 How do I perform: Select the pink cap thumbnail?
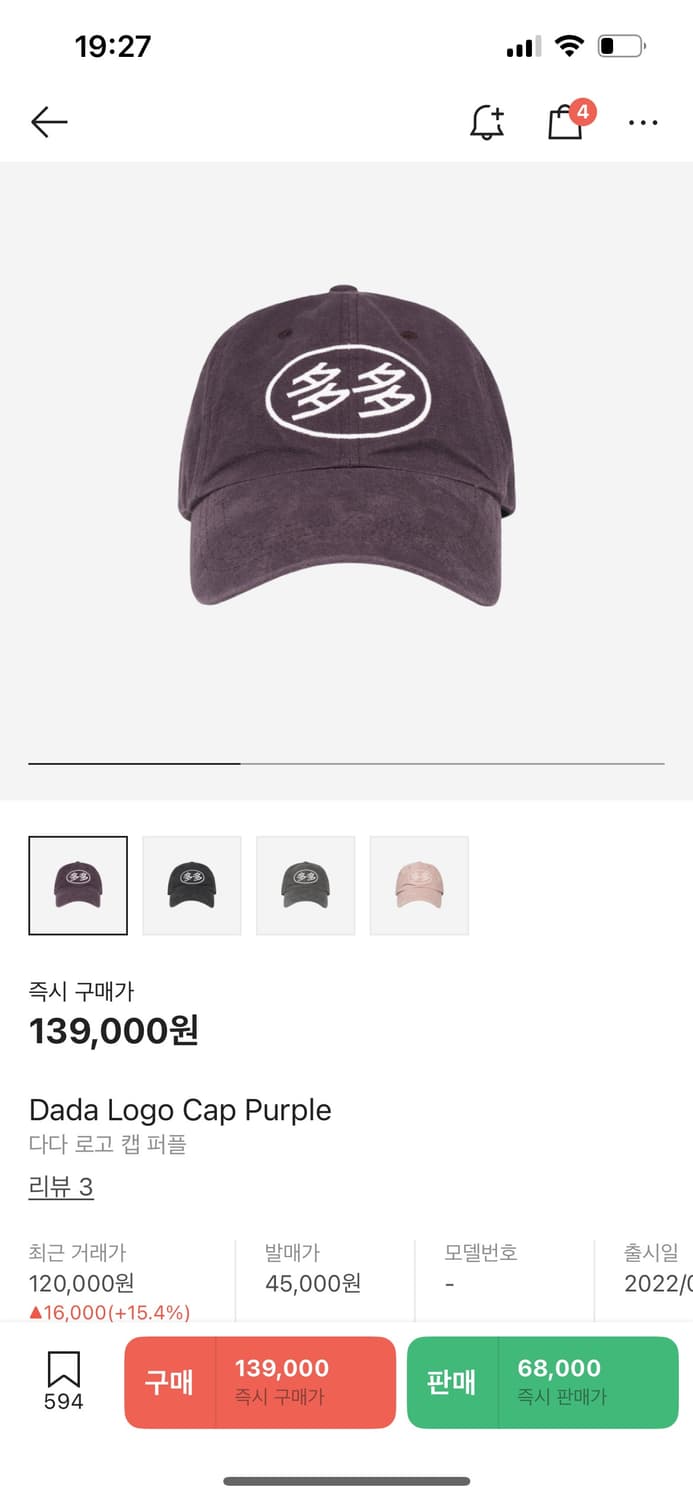coord(419,885)
